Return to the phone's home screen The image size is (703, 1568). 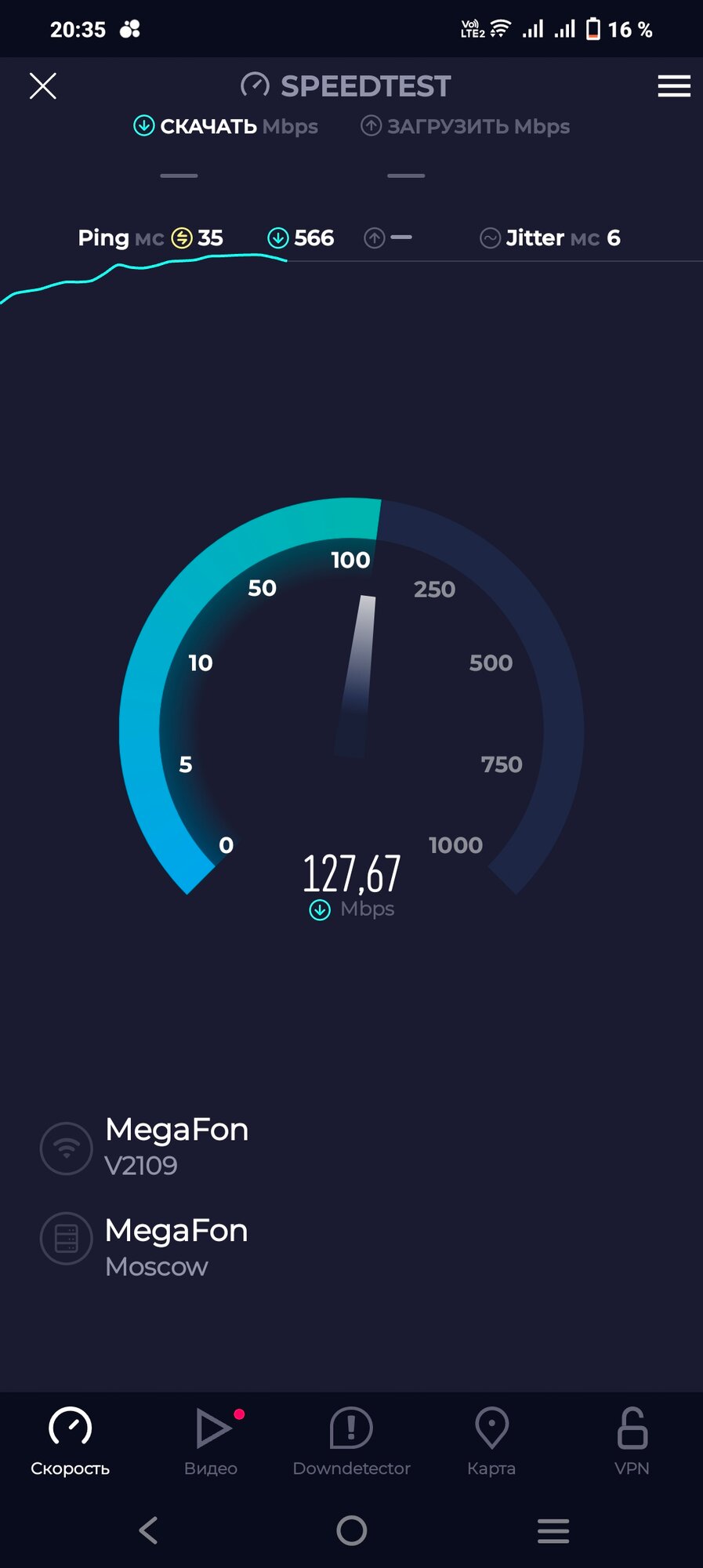[x=351, y=1530]
